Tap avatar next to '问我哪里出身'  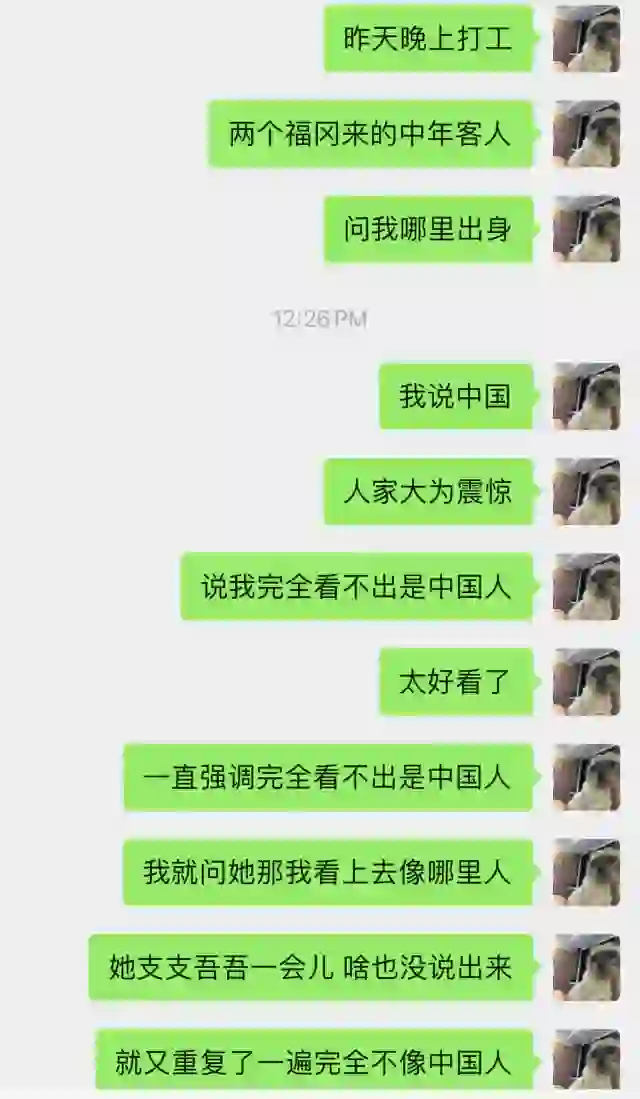[x=587, y=230]
